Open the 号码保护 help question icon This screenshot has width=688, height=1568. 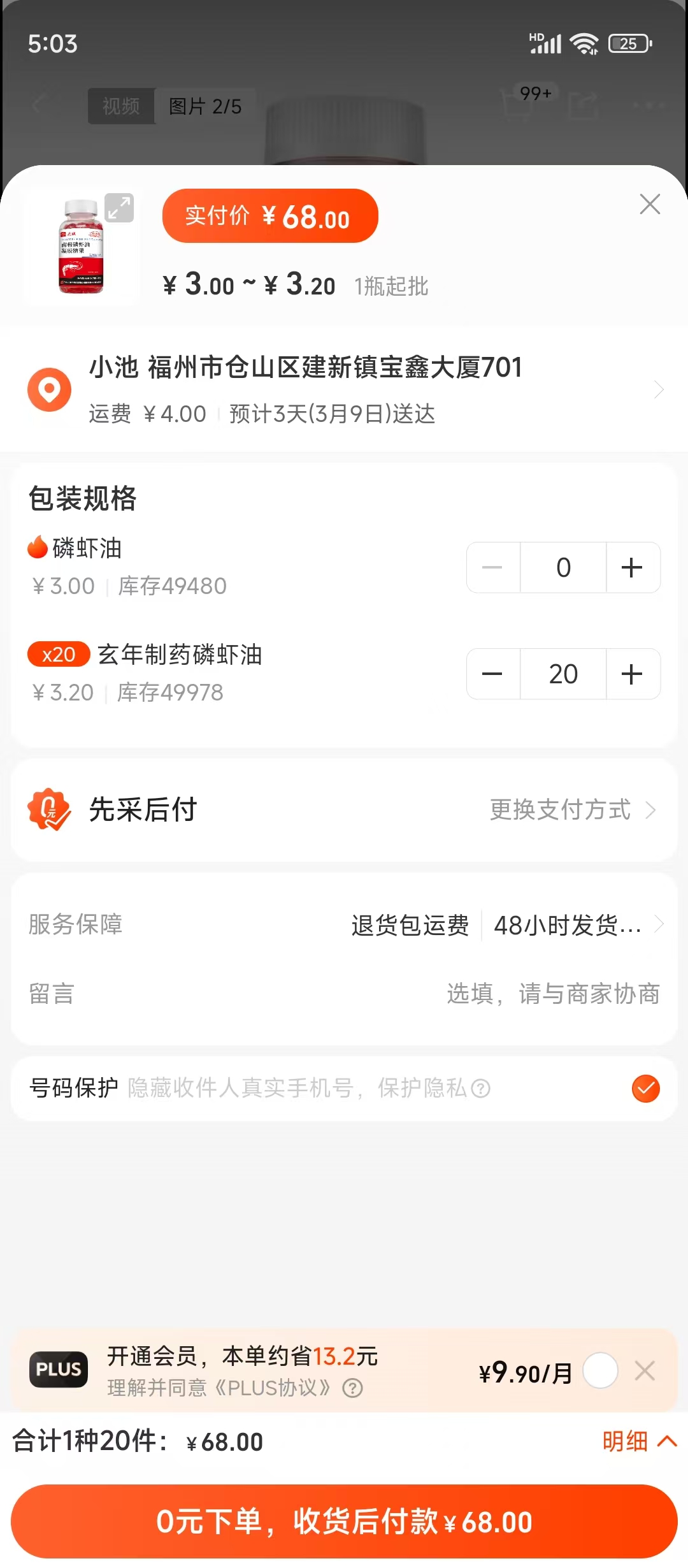pyautogui.click(x=481, y=1089)
